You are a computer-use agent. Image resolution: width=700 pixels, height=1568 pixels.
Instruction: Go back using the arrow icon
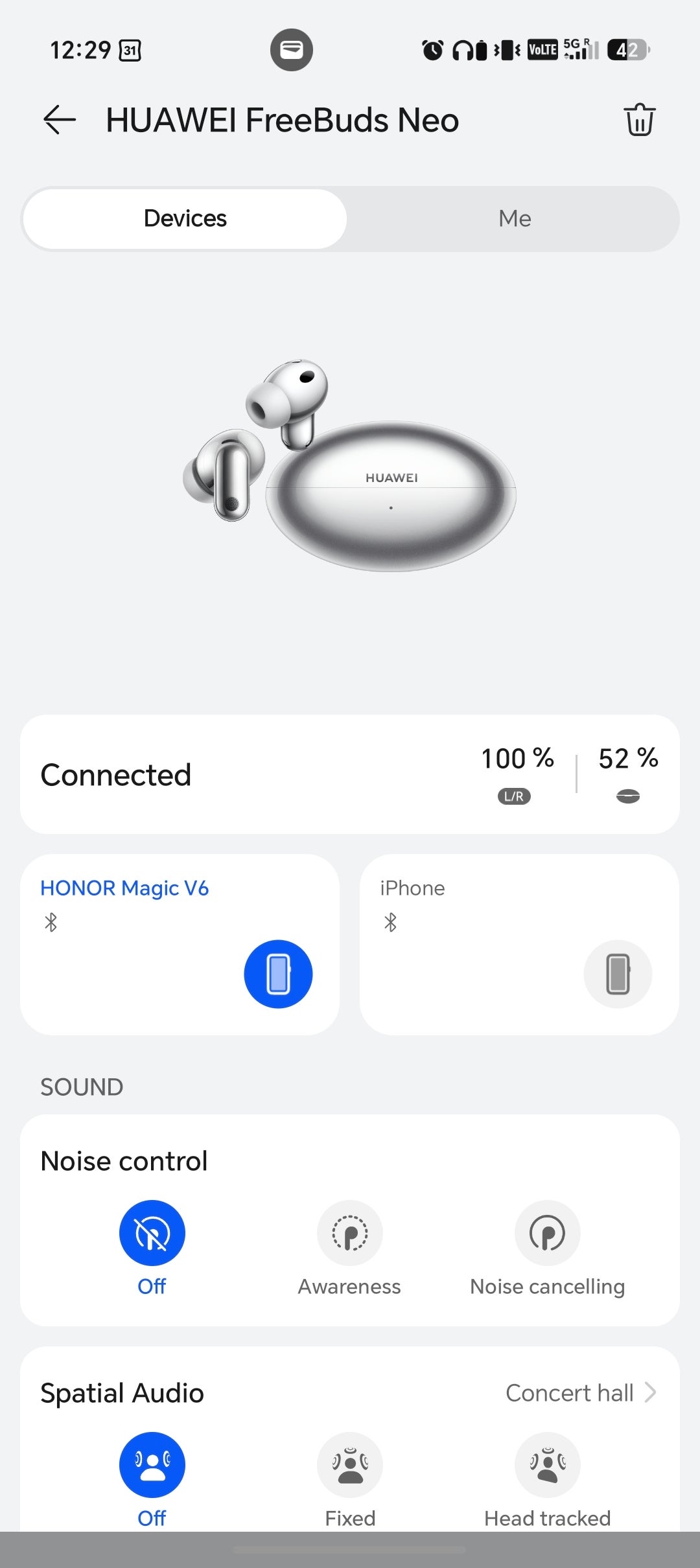click(60, 120)
